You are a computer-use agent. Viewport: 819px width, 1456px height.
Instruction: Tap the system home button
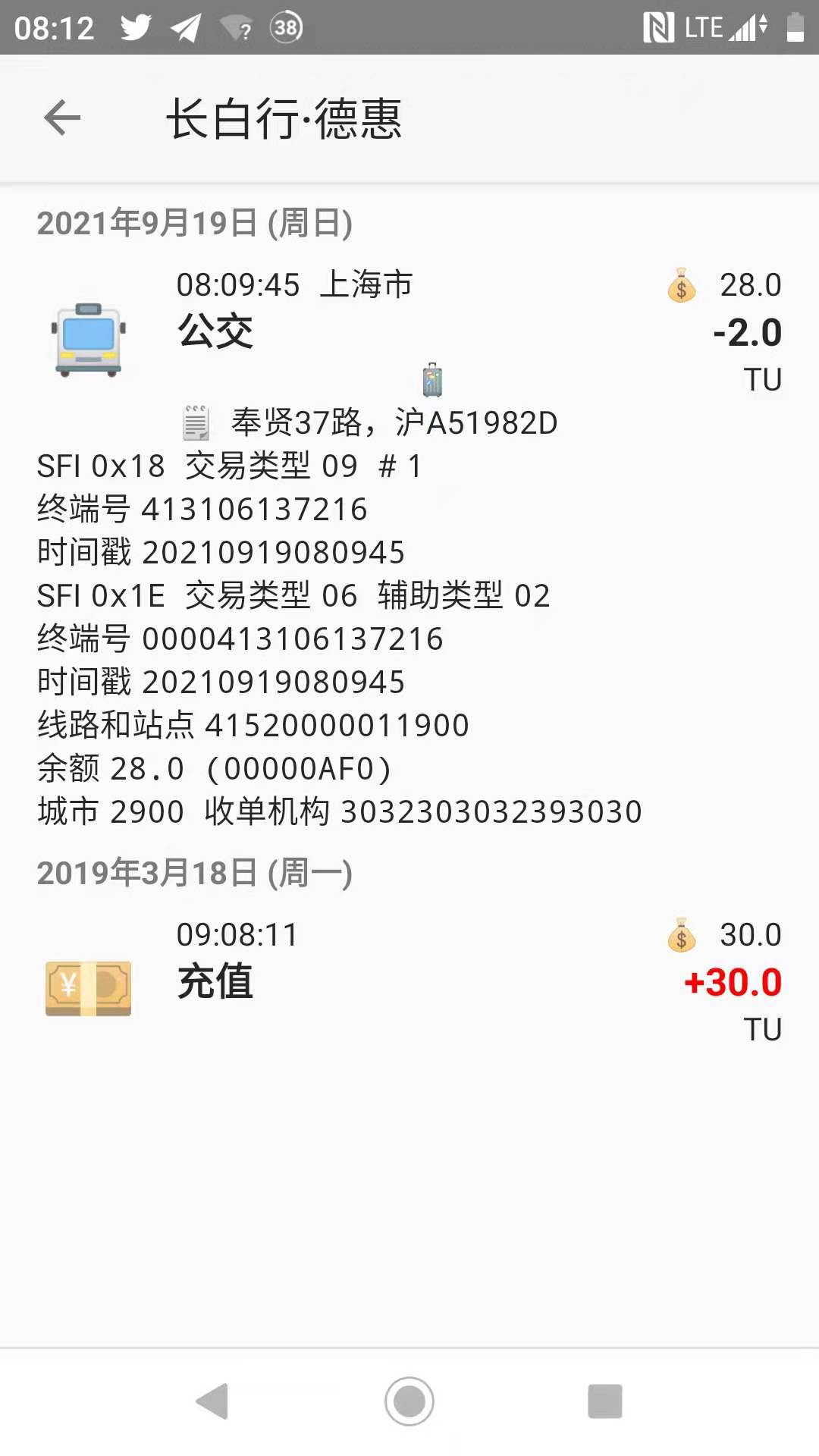(x=409, y=1401)
